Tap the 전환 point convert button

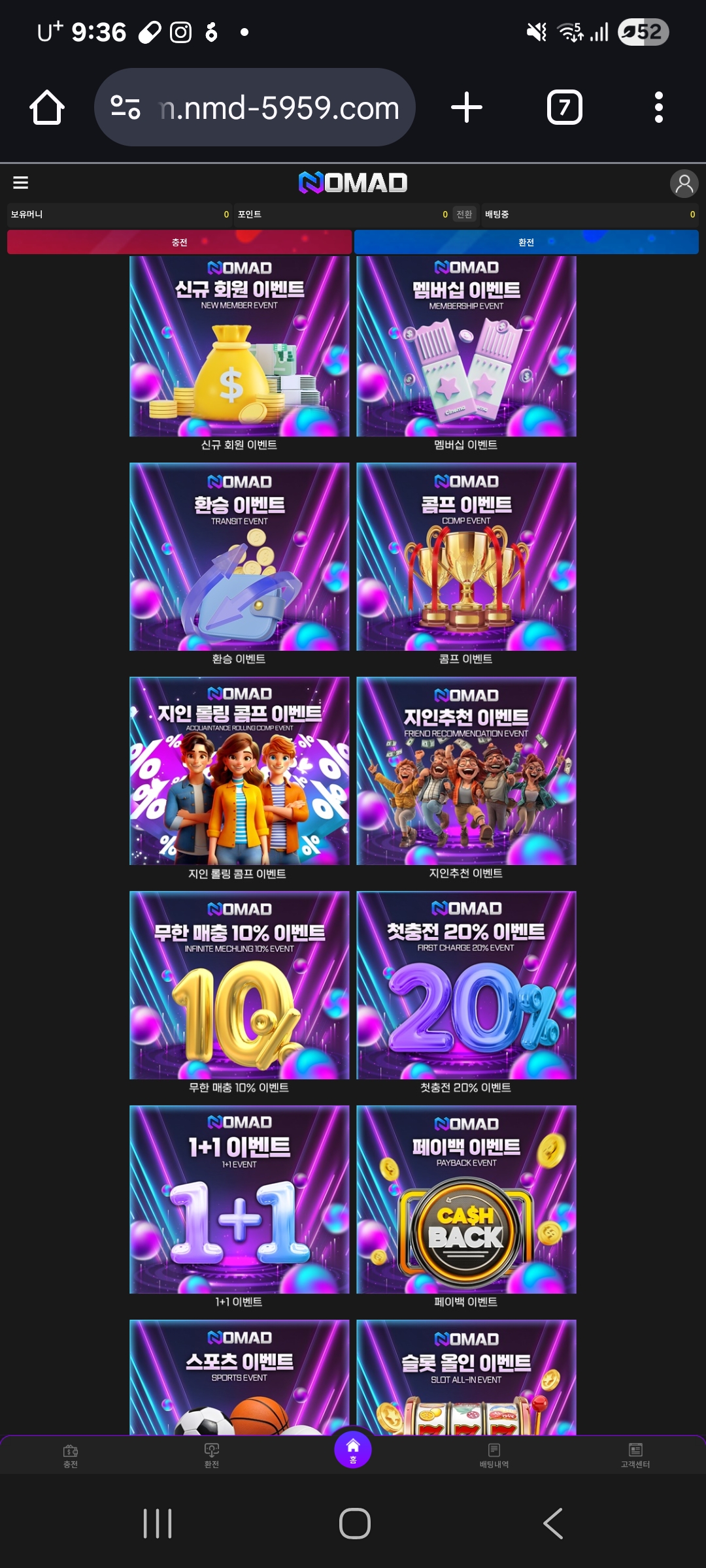464,214
